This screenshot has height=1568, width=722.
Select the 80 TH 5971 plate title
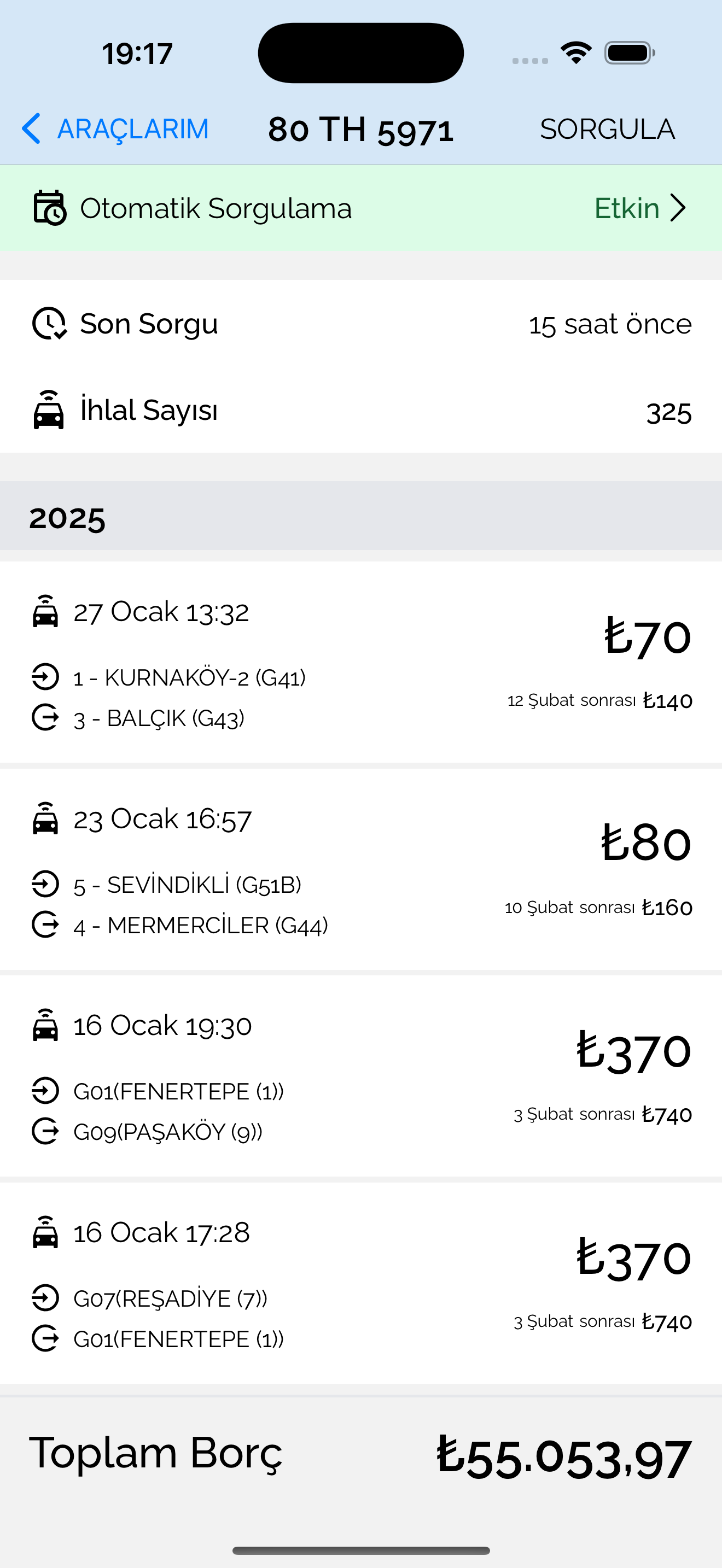pyautogui.click(x=361, y=128)
